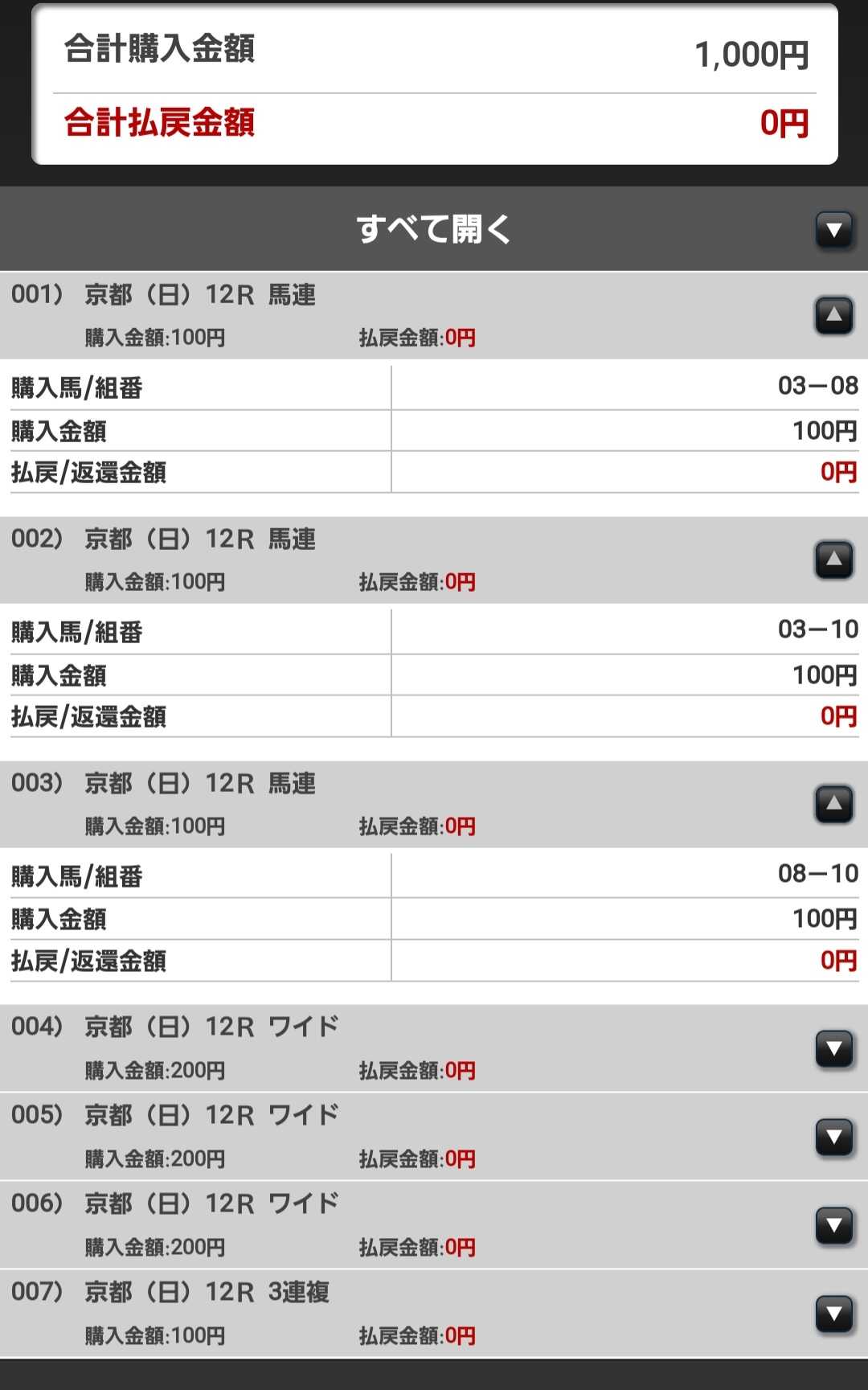The width and height of the screenshot is (868, 1390).
Task: Expand bet 005 ワイド details
Action: 834,1137
